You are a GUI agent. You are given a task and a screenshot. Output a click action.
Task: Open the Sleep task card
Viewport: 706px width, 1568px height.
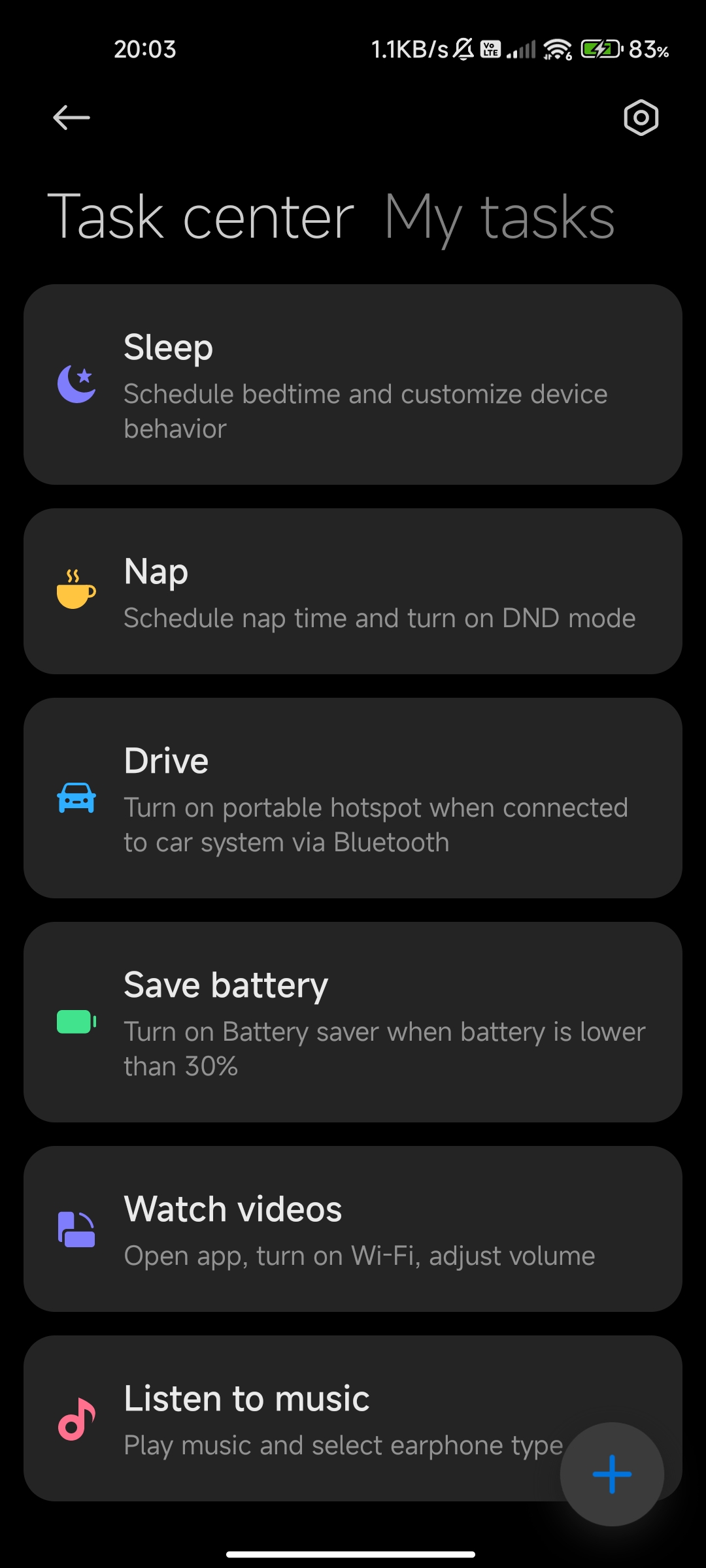point(353,384)
